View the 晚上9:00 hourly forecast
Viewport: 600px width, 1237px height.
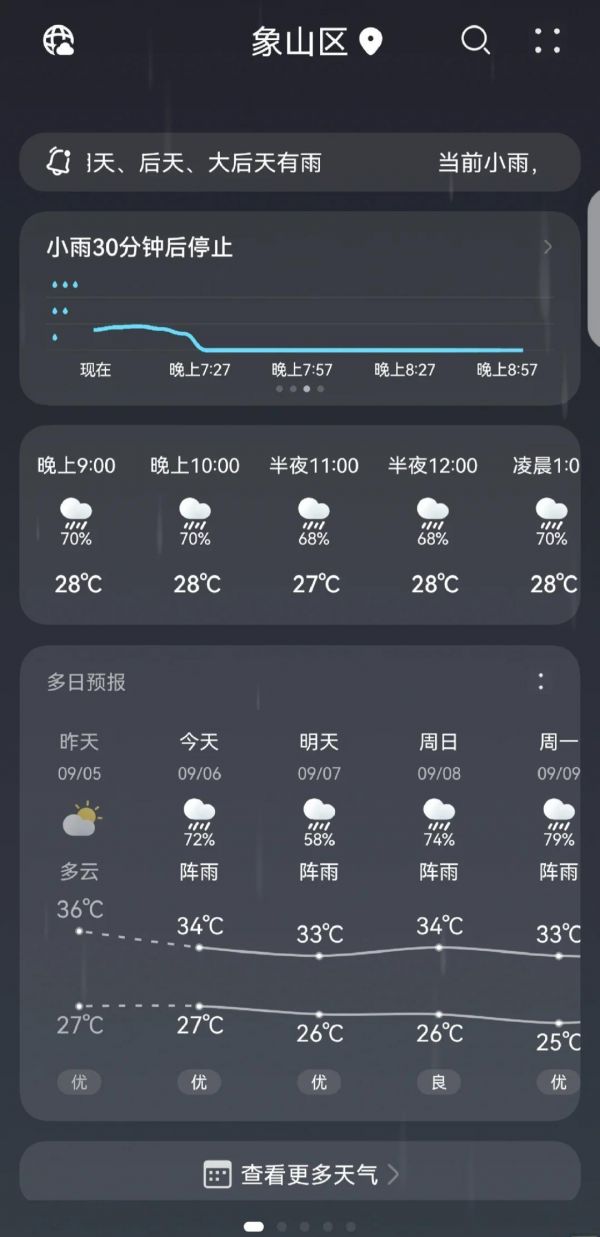tap(77, 525)
